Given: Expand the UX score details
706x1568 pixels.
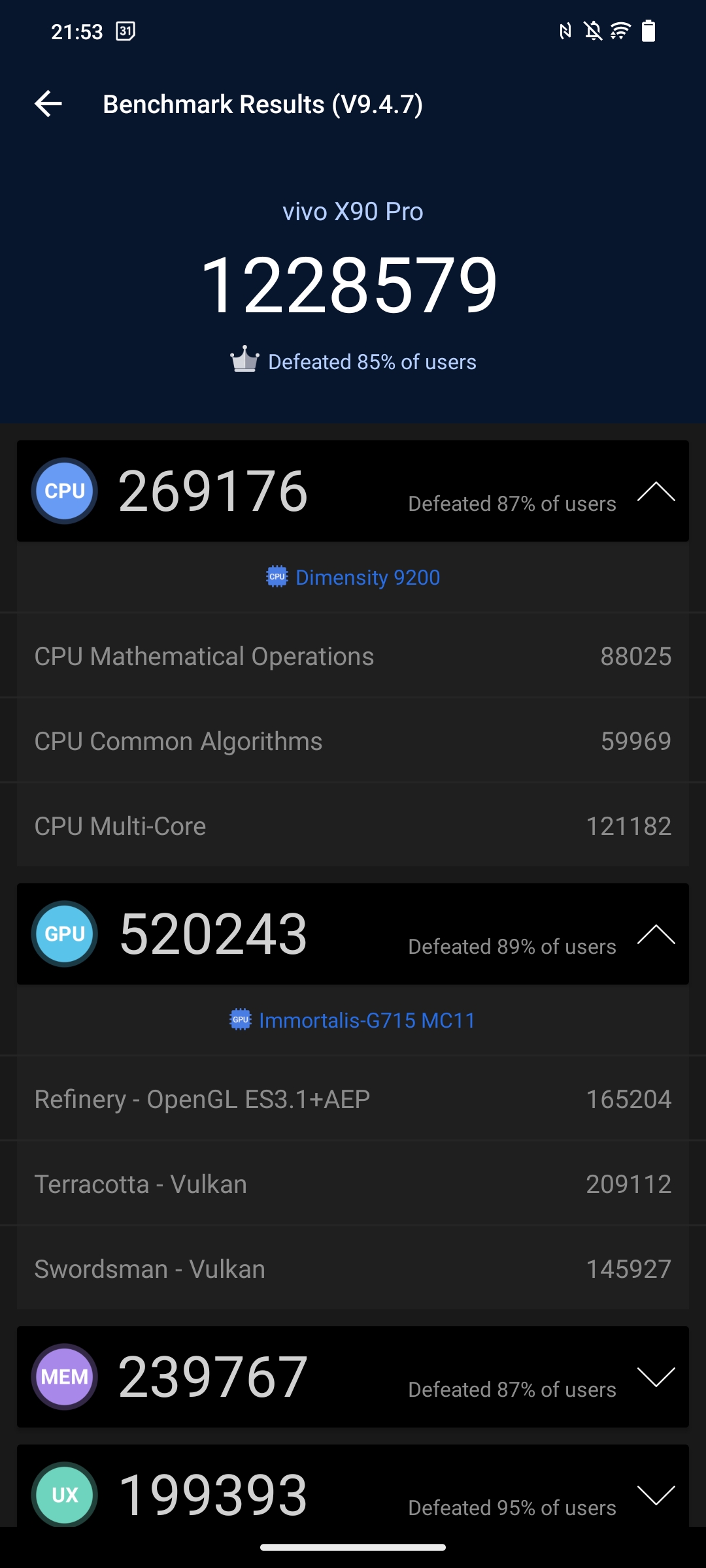Looking at the screenshot, I should click(x=658, y=1494).
